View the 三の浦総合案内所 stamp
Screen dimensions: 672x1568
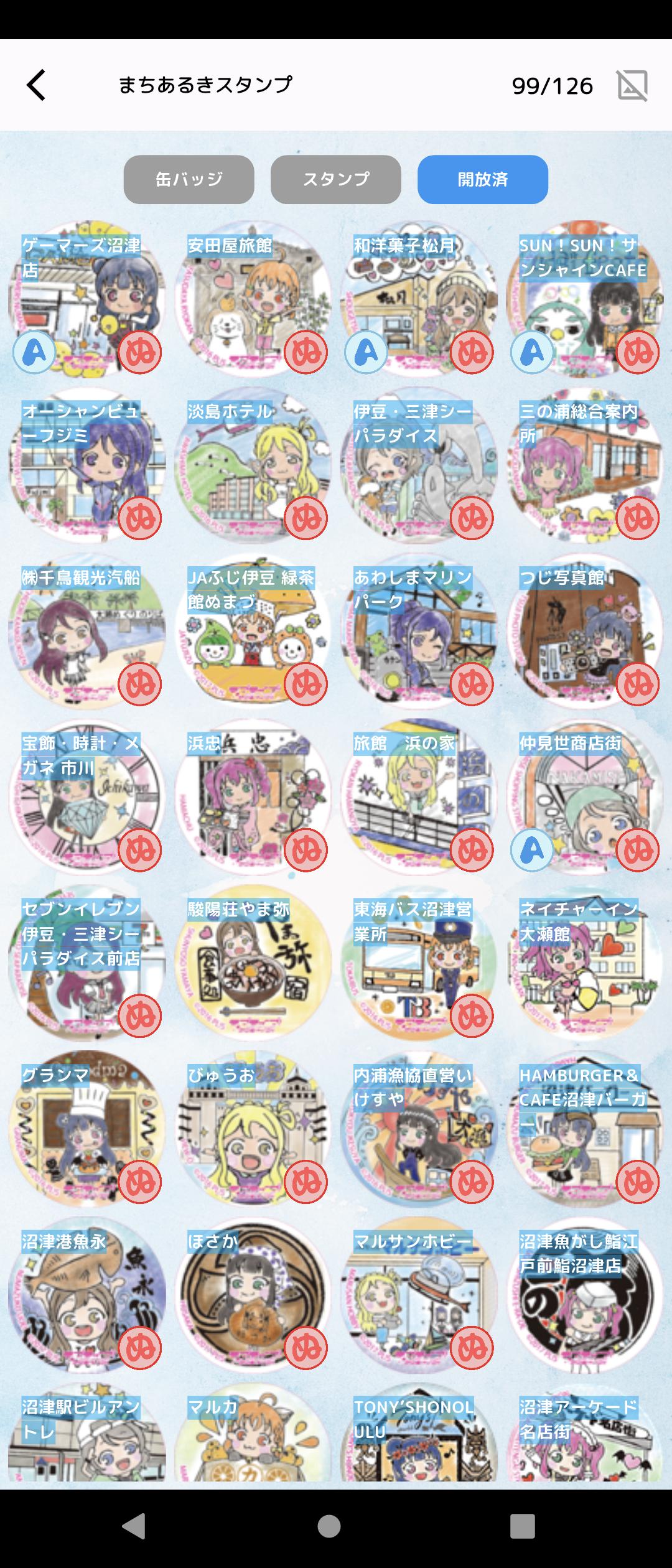tap(585, 465)
